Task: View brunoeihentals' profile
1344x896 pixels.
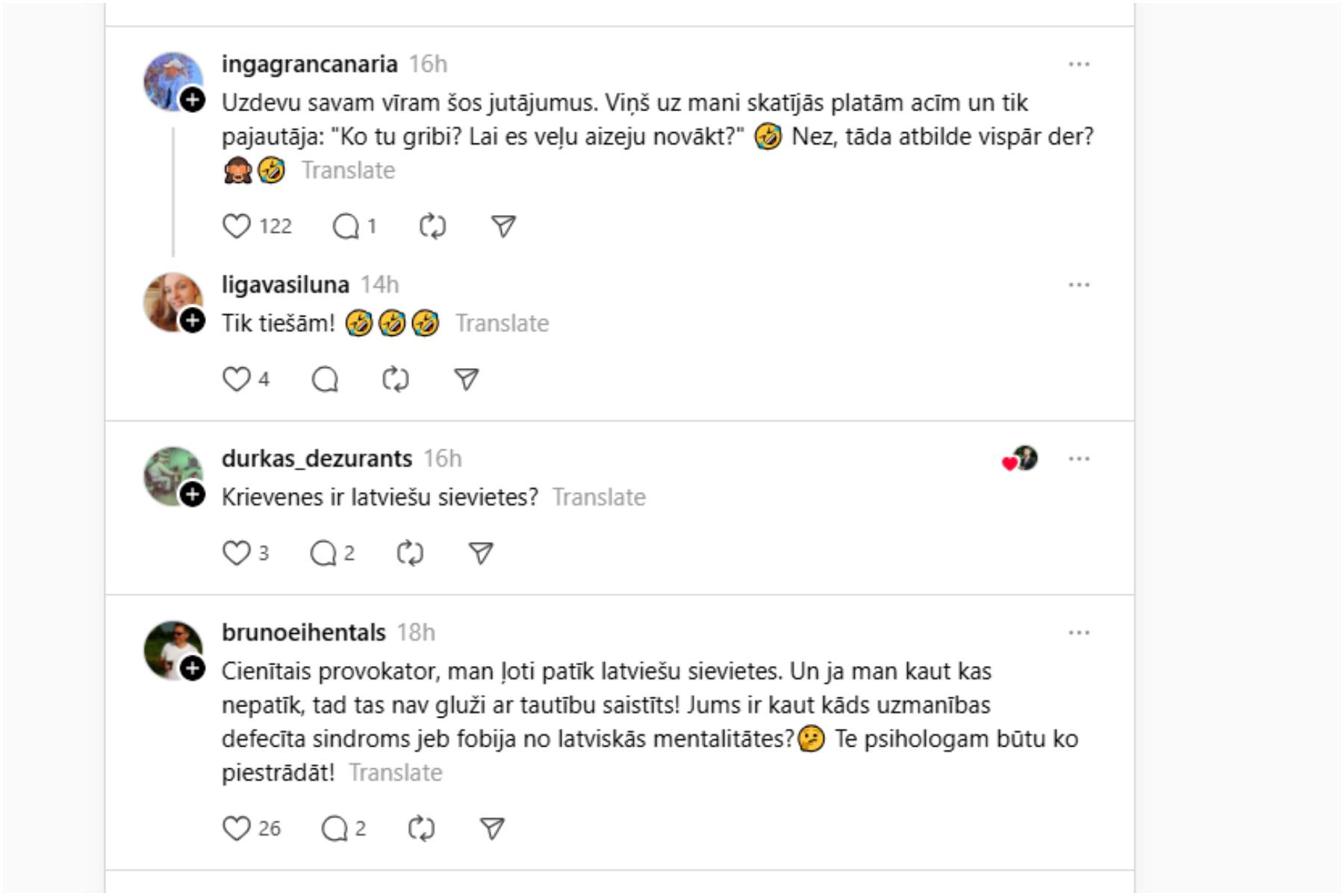Action: click(x=303, y=632)
